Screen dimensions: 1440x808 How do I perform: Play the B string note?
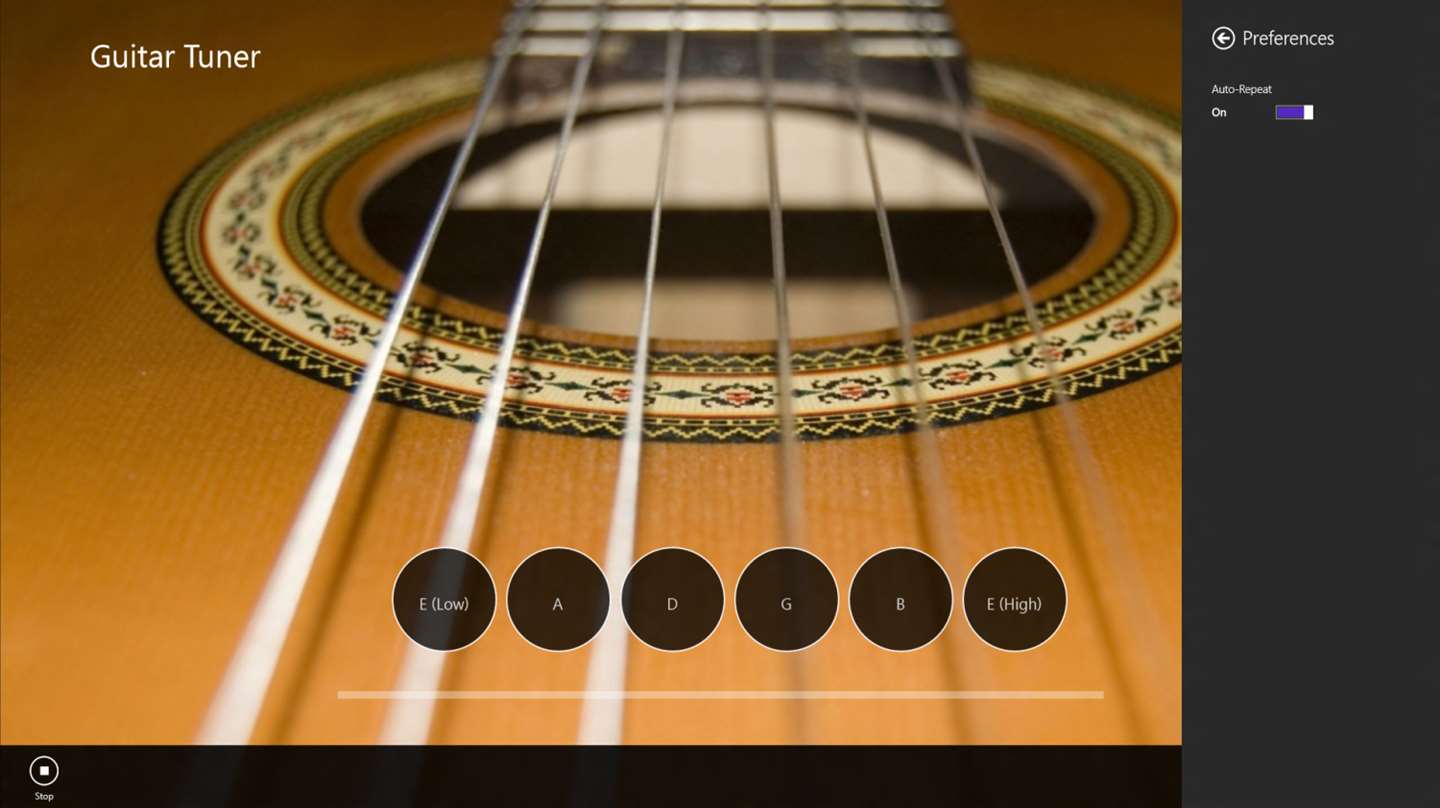[900, 600]
